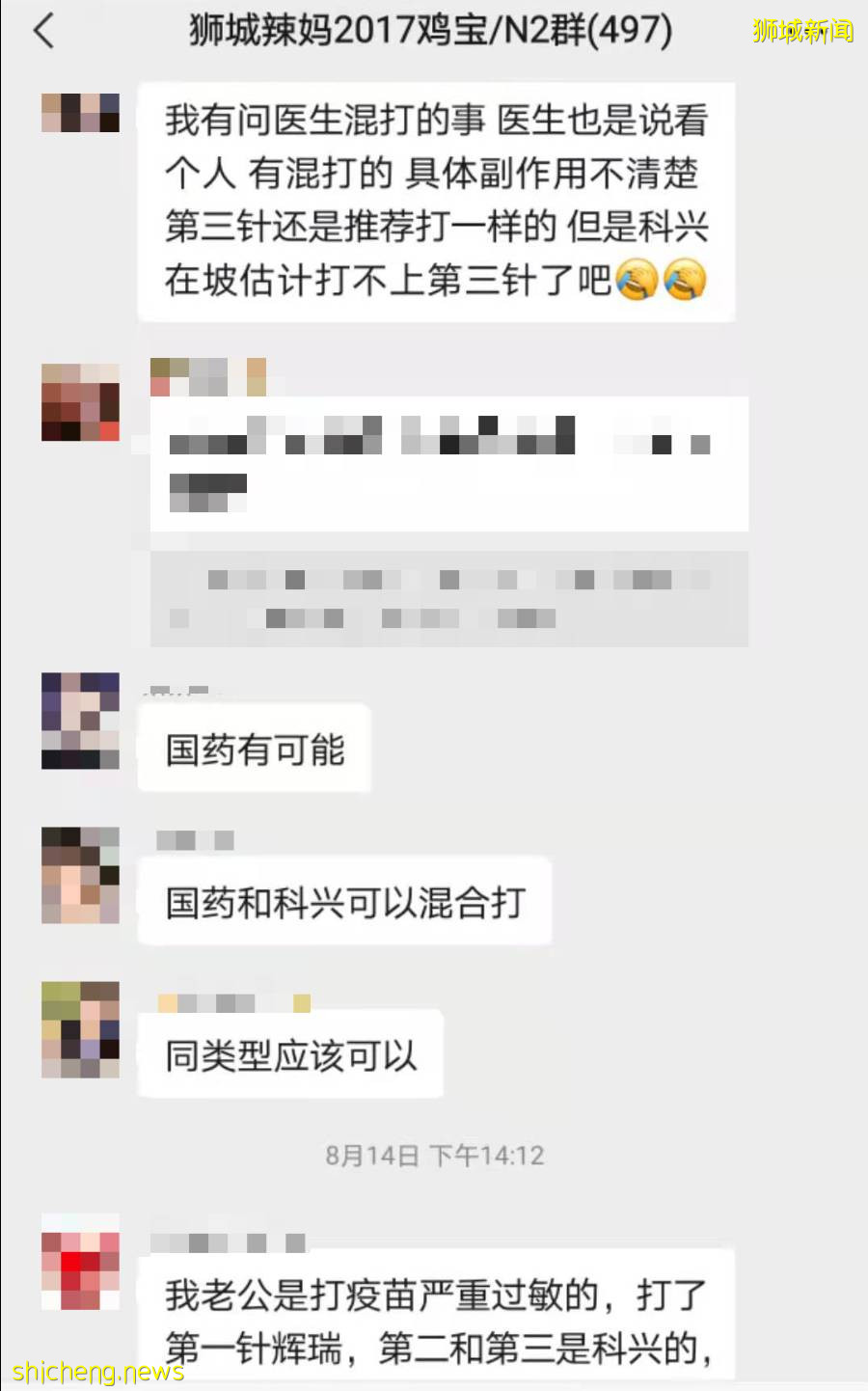The image size is (868, 1391).
Task: Tap the 同类型应该可以 message bubble
Action: pyautogui.click(x=289, y=1055)
